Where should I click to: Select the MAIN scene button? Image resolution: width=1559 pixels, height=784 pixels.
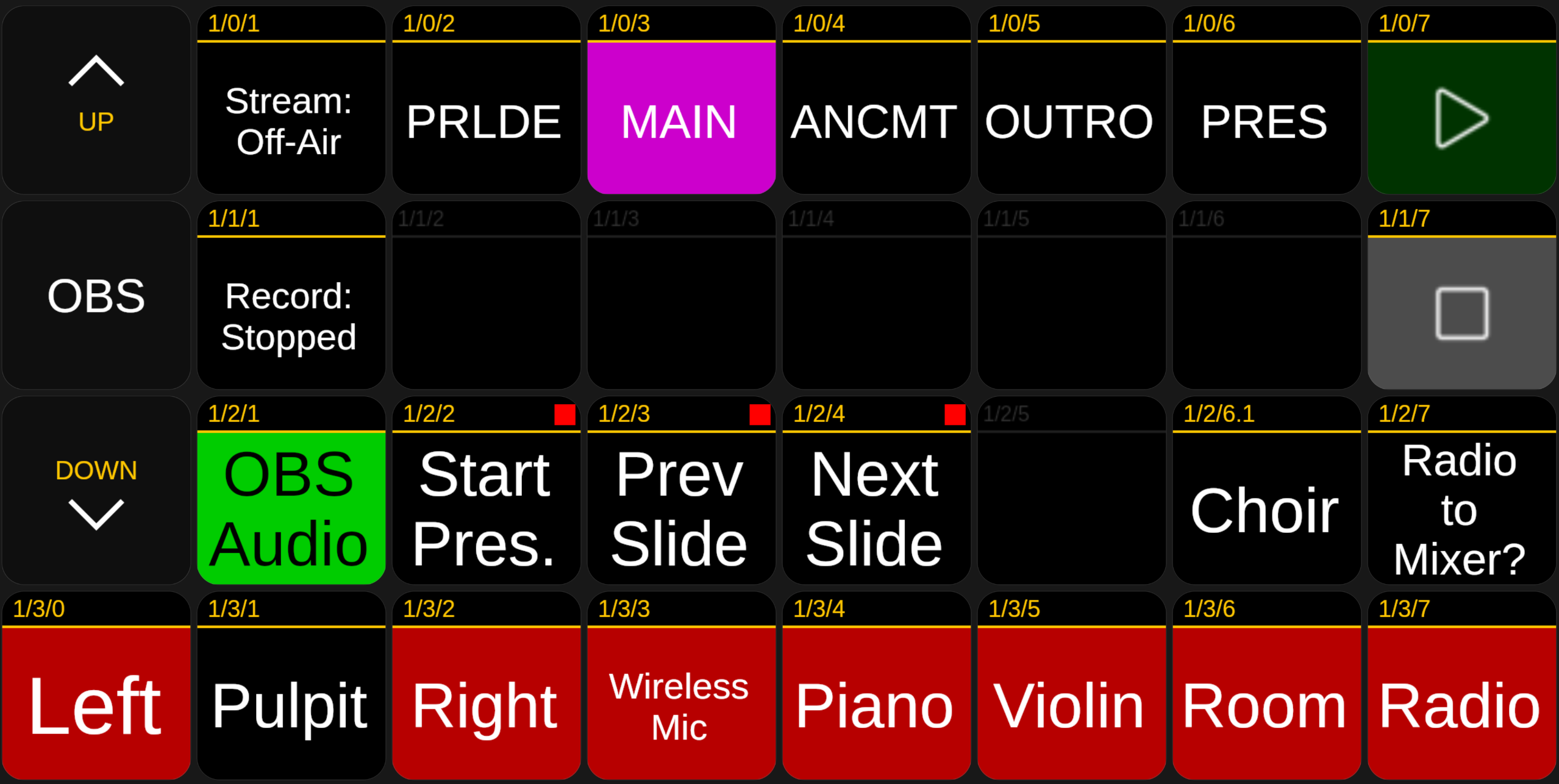681,119
